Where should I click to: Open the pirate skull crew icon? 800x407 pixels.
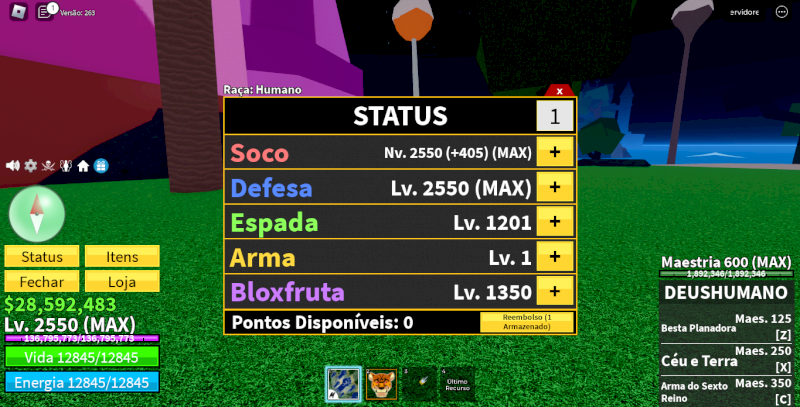tap(48, 165)
